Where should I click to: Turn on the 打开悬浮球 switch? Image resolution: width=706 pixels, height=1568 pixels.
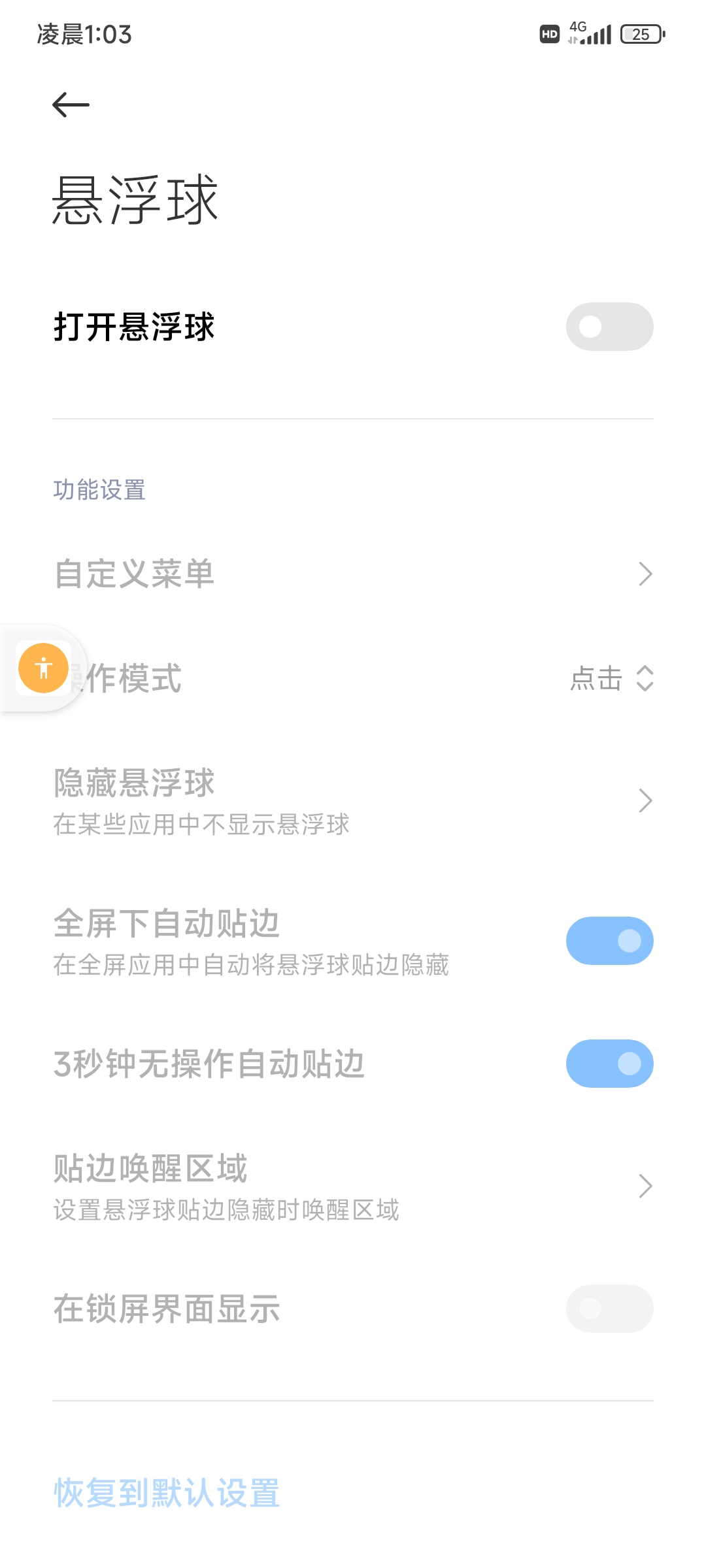(609, 327)
